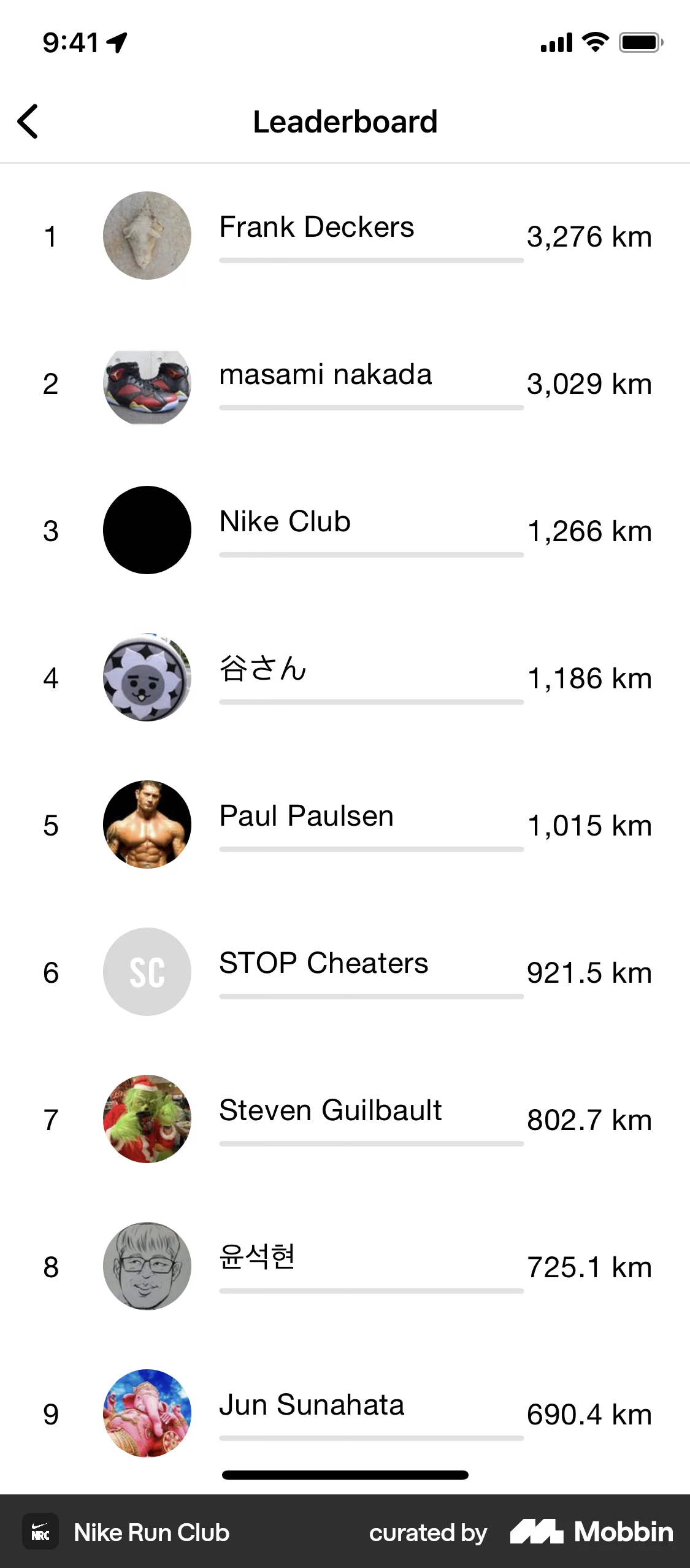690x1568 pixels.
Task: Tap the NRC Nike Run Club app icon
Action: pos(40,1532)
